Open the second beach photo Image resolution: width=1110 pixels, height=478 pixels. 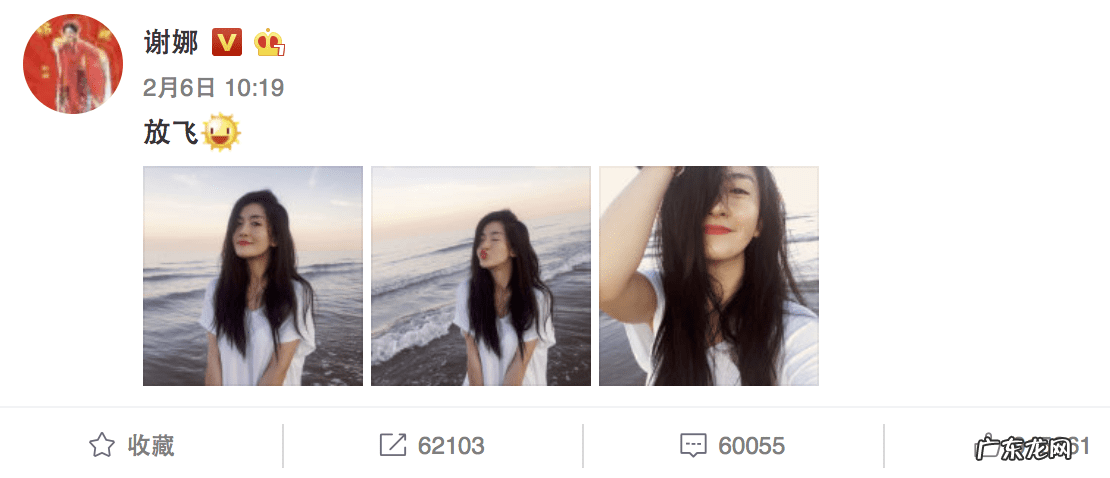tap(481, 276)
